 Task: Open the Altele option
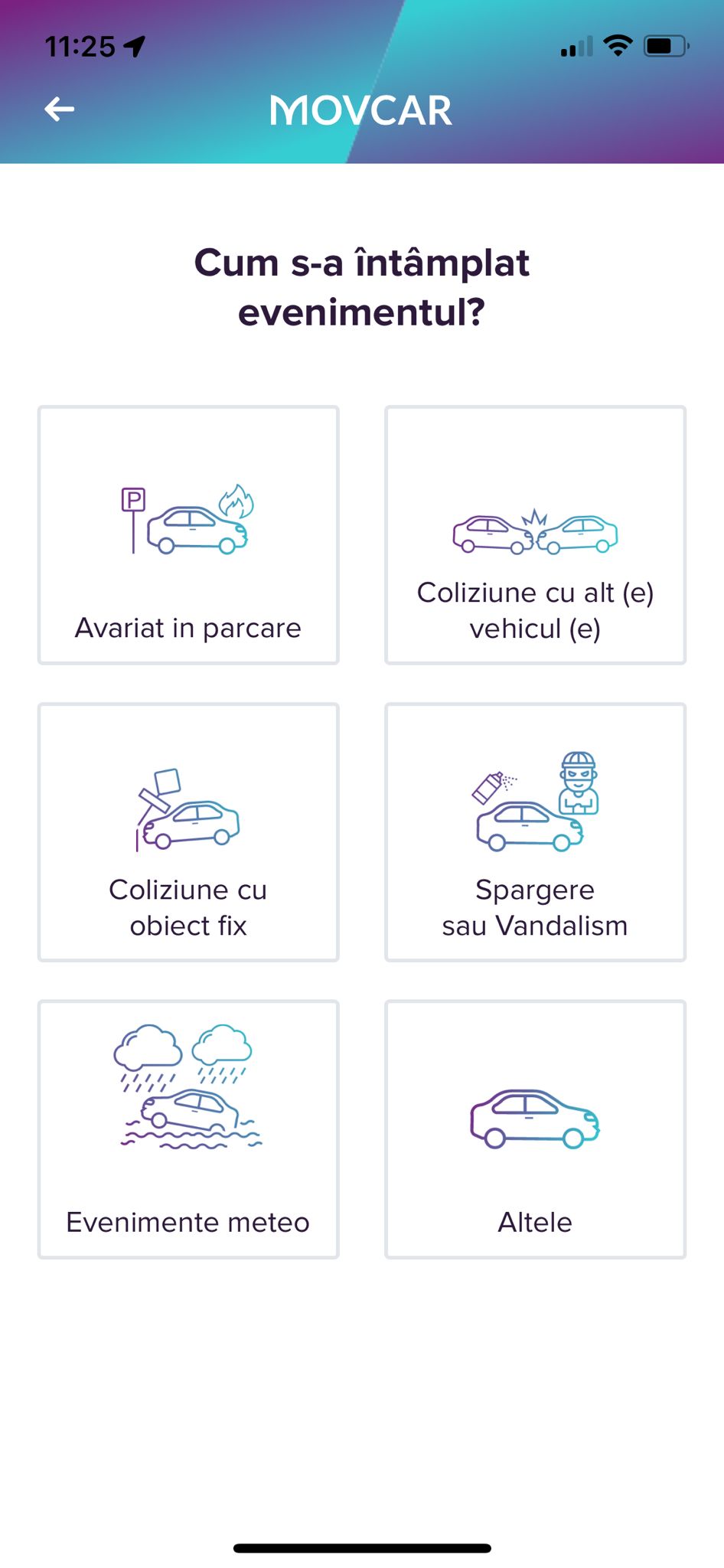535,1129
